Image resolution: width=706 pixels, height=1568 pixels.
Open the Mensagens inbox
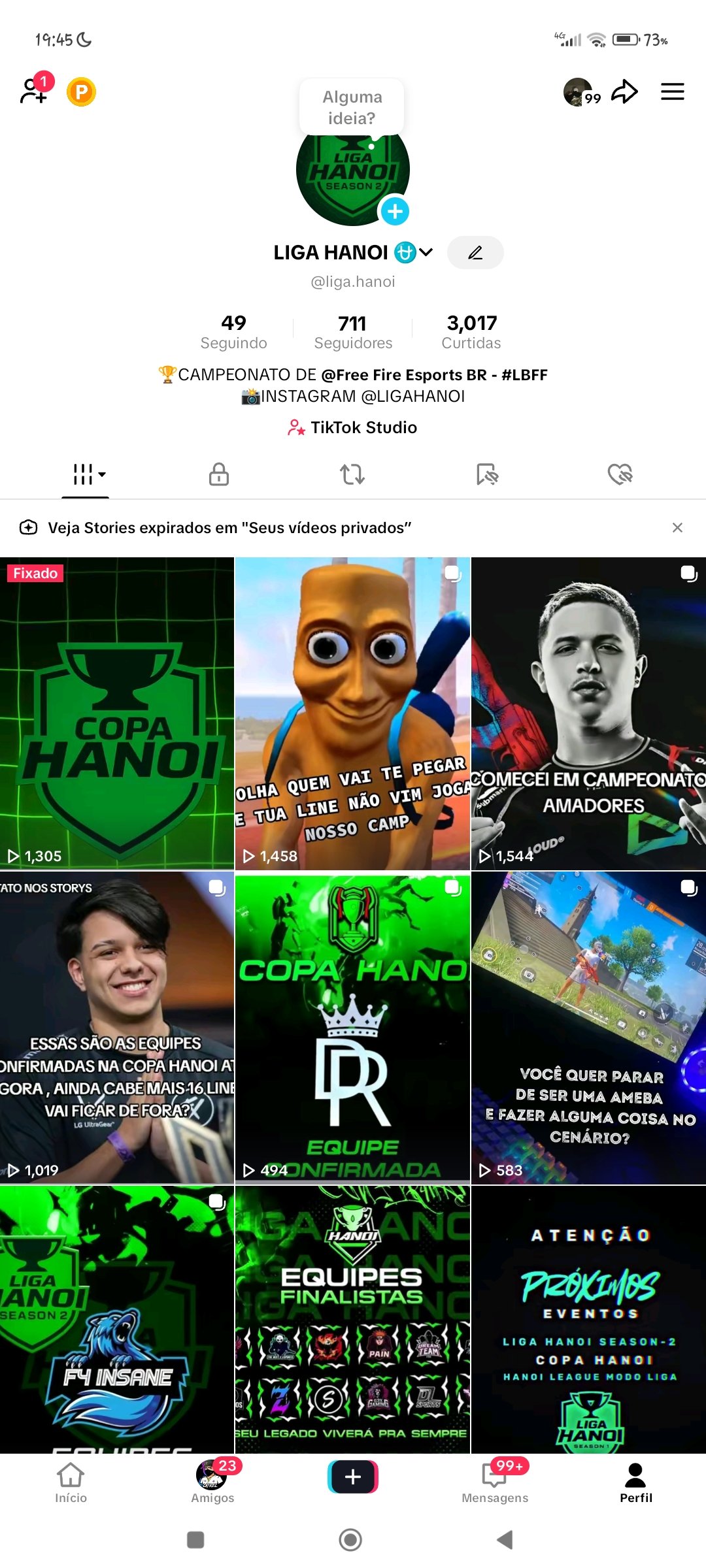coord(495,1483)
